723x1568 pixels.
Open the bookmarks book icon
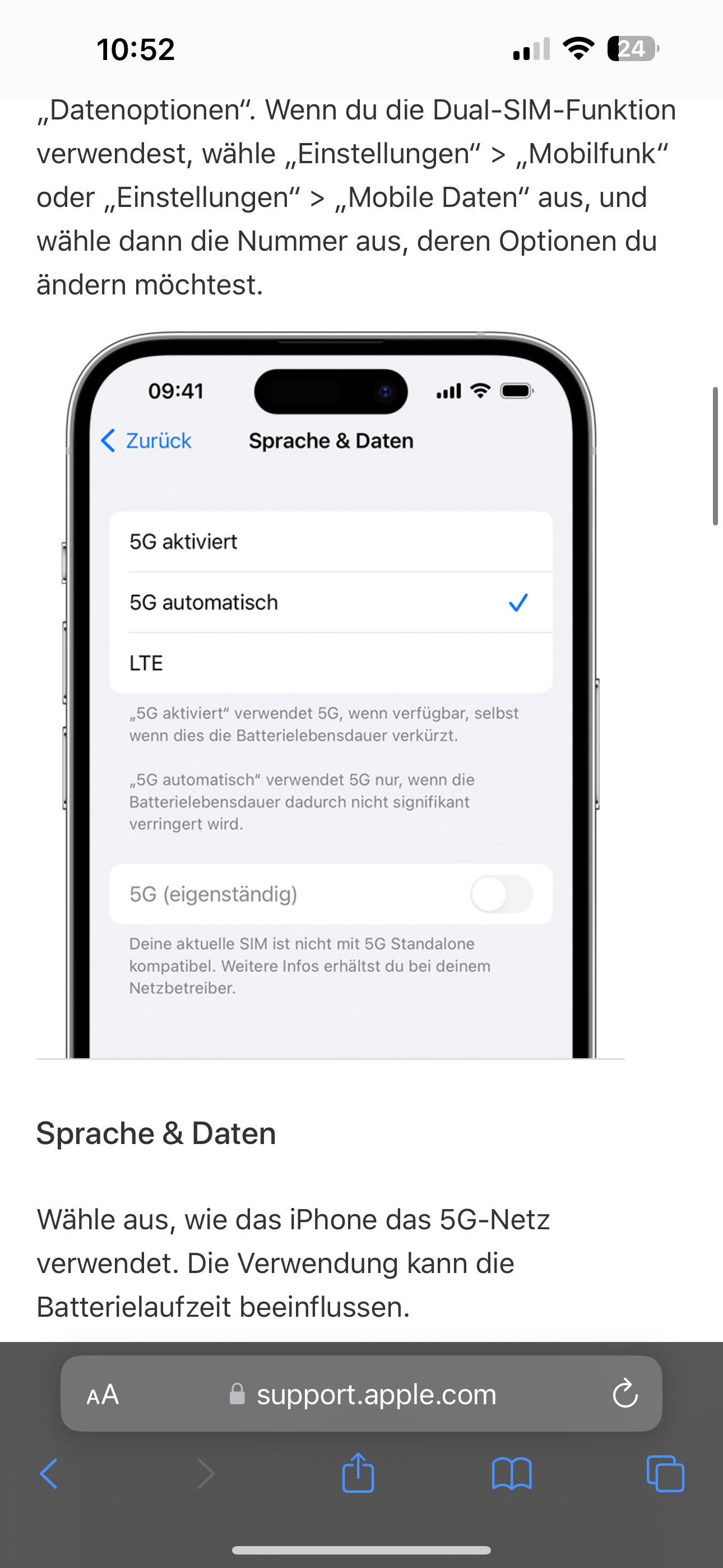tap(511, 1474)
